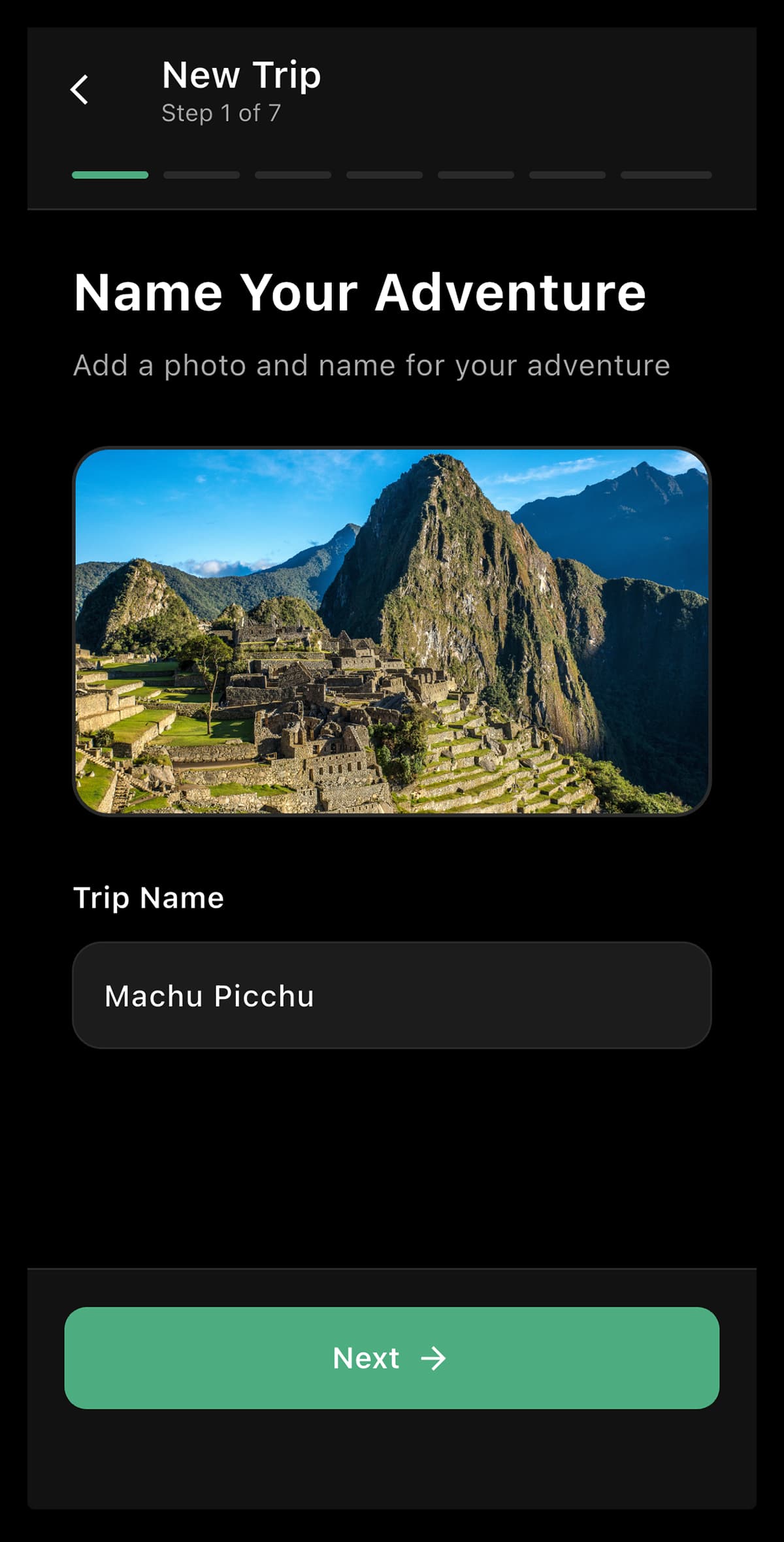Select the first green progress segment
Image resolution: width=784 pixels, height=1542 pixels.
pos(110,175)
